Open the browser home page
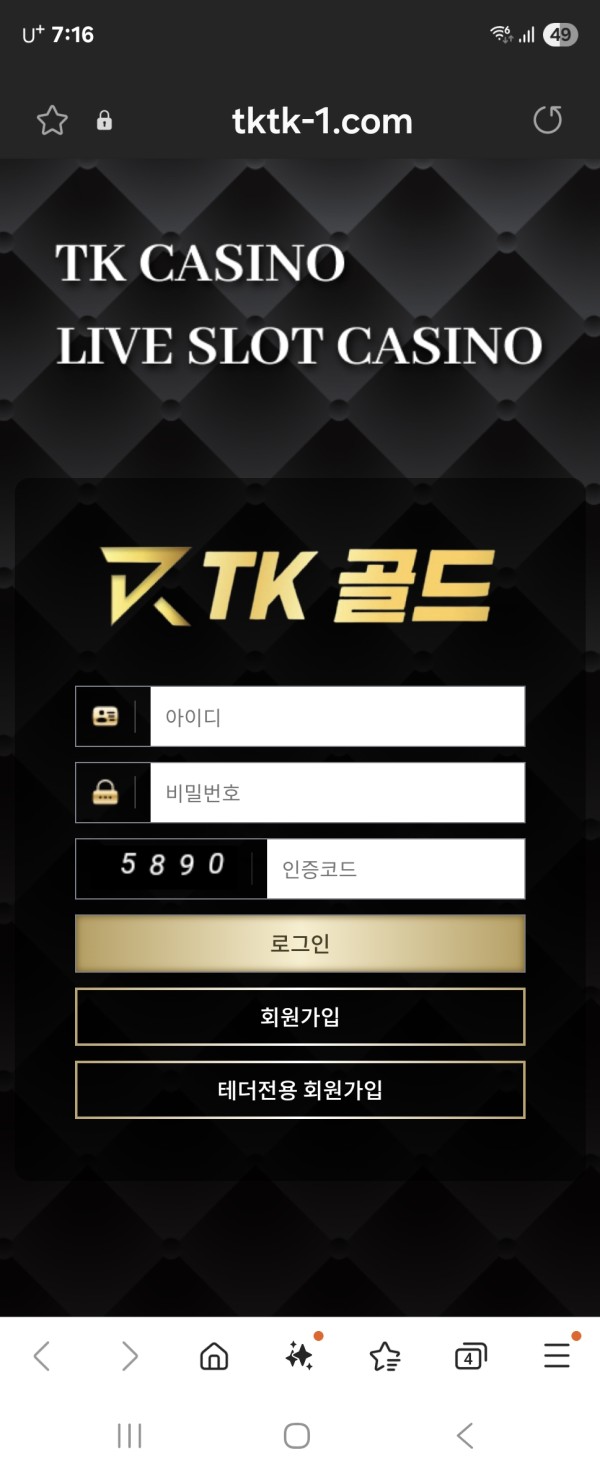The width and height of the screenshot is (600, 1473). pos(214,1356)
